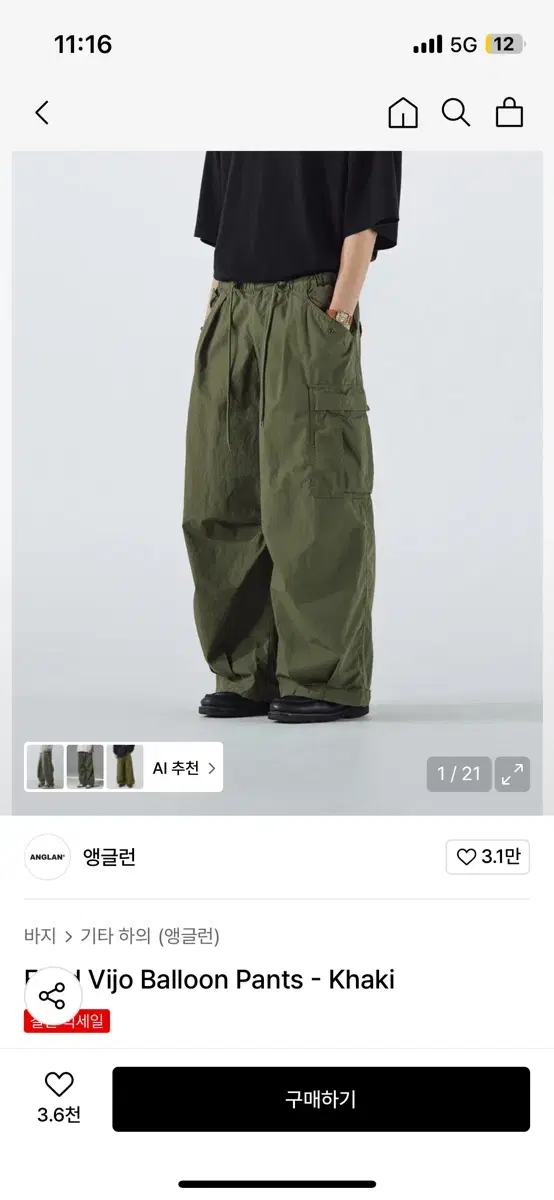Open the shopping bag
The height and width of the screenshot is (1200, 554).
pyautogui.click(x=509, y=113)
